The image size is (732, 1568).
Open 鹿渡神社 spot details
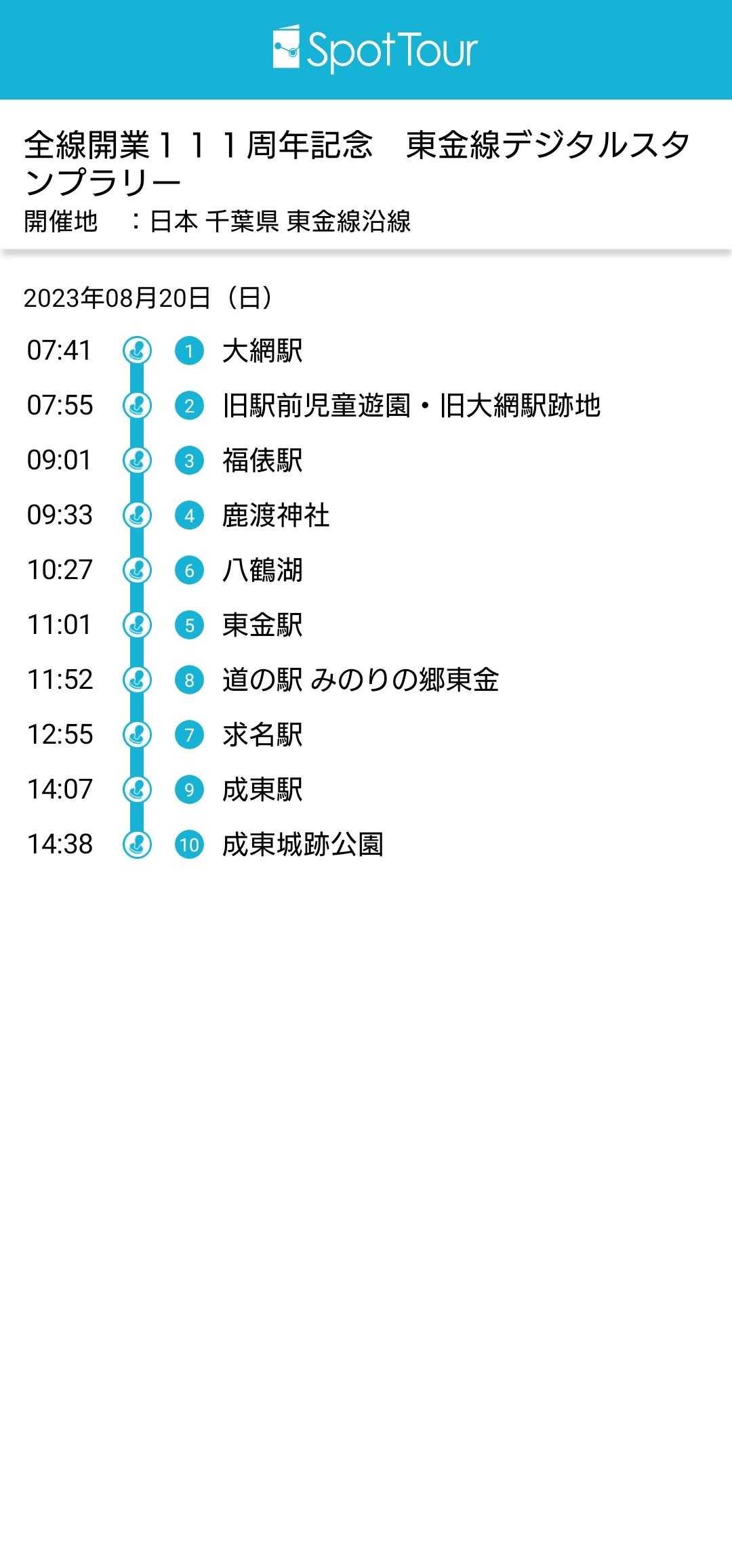pos(275,515)
